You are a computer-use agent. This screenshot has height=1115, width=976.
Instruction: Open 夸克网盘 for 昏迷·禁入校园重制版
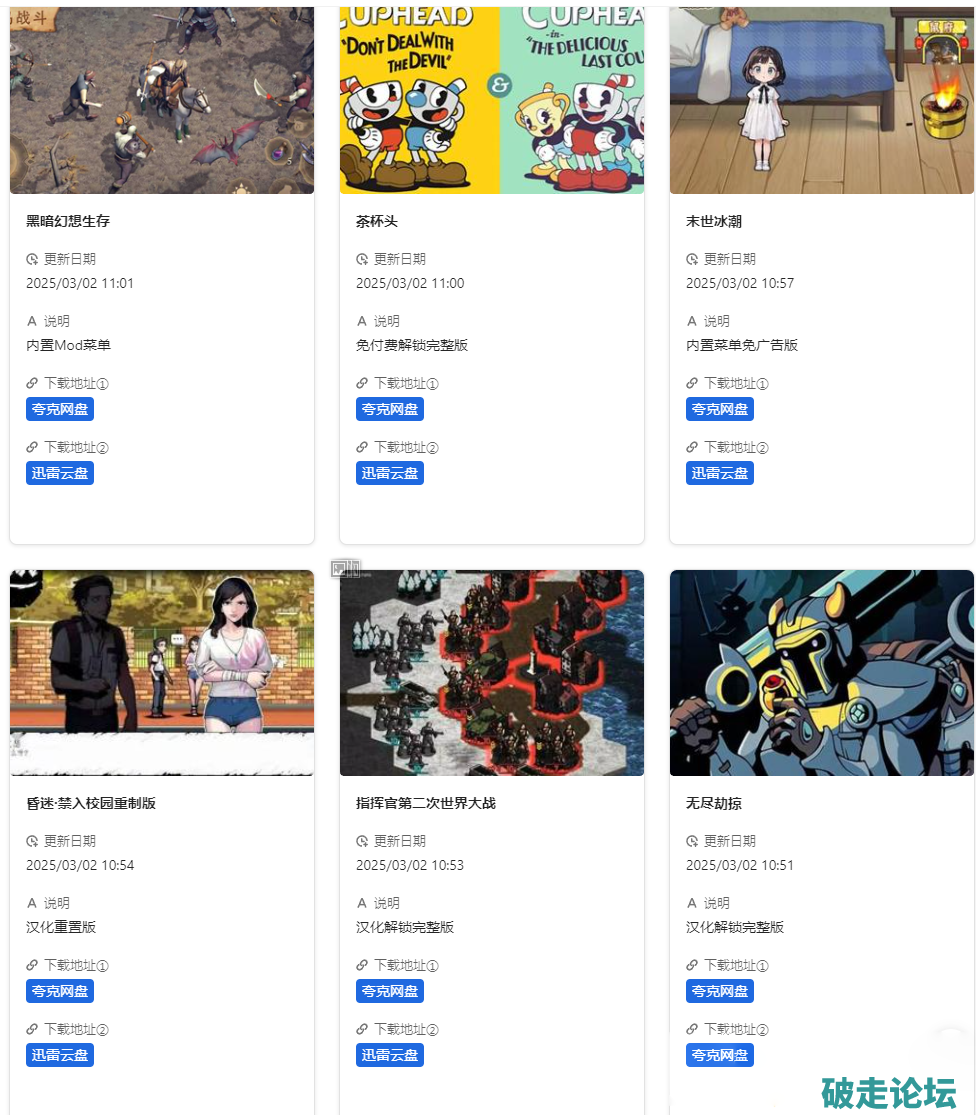tap(60, 991)
